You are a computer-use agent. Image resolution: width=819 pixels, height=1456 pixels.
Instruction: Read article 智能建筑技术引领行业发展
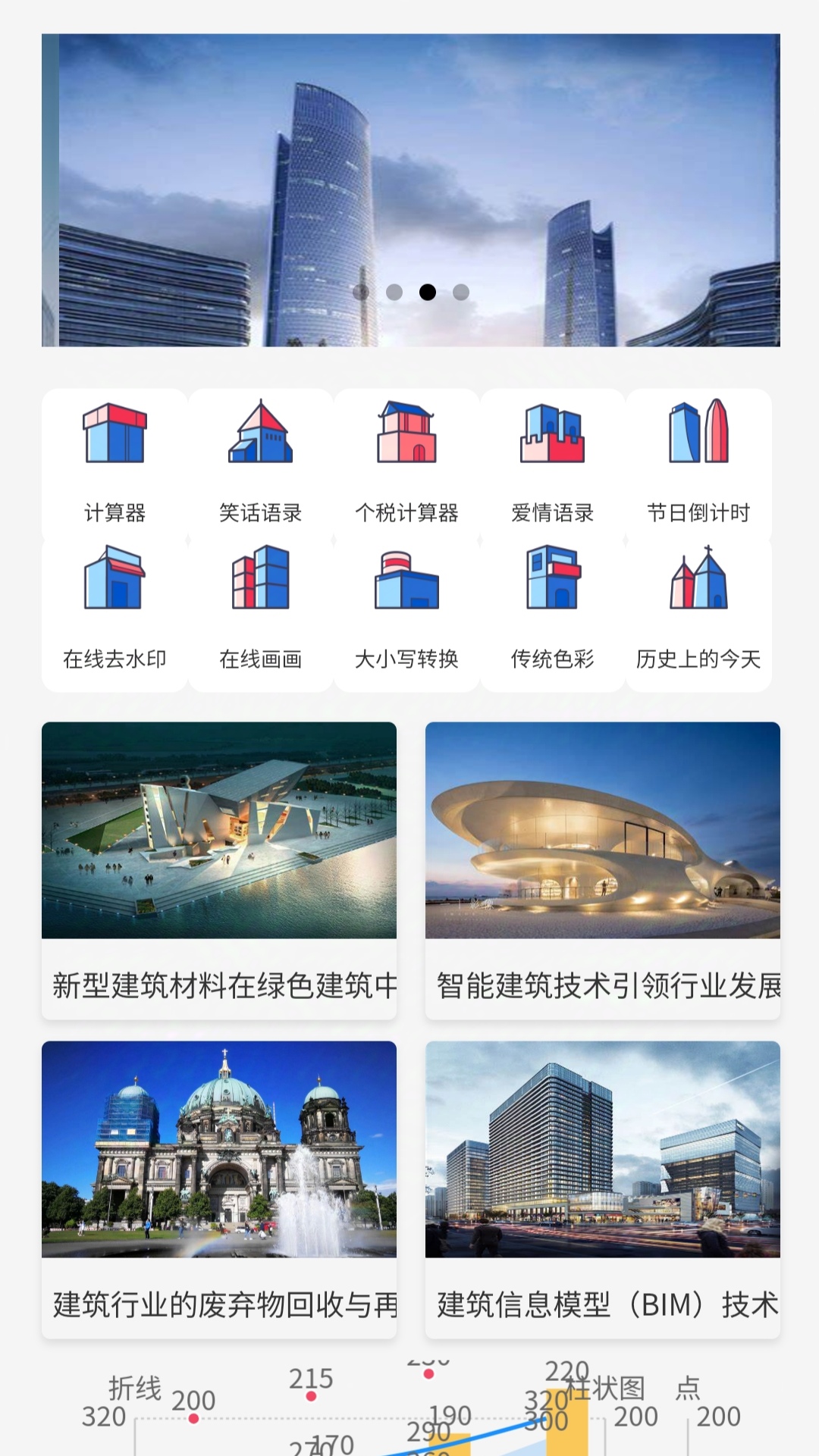tap(602, 870)
